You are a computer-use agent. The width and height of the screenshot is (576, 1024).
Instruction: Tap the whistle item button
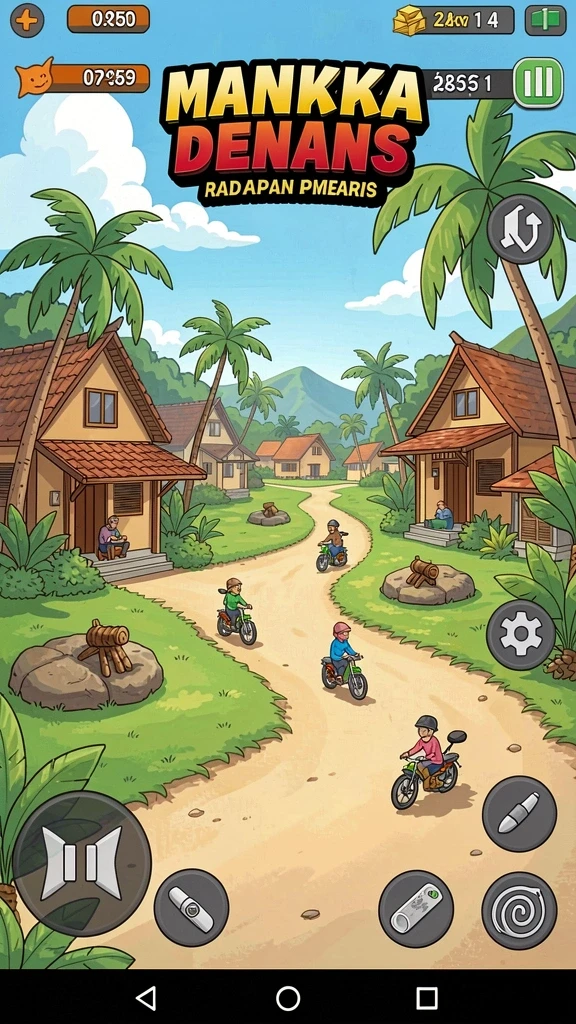point(191,907)
